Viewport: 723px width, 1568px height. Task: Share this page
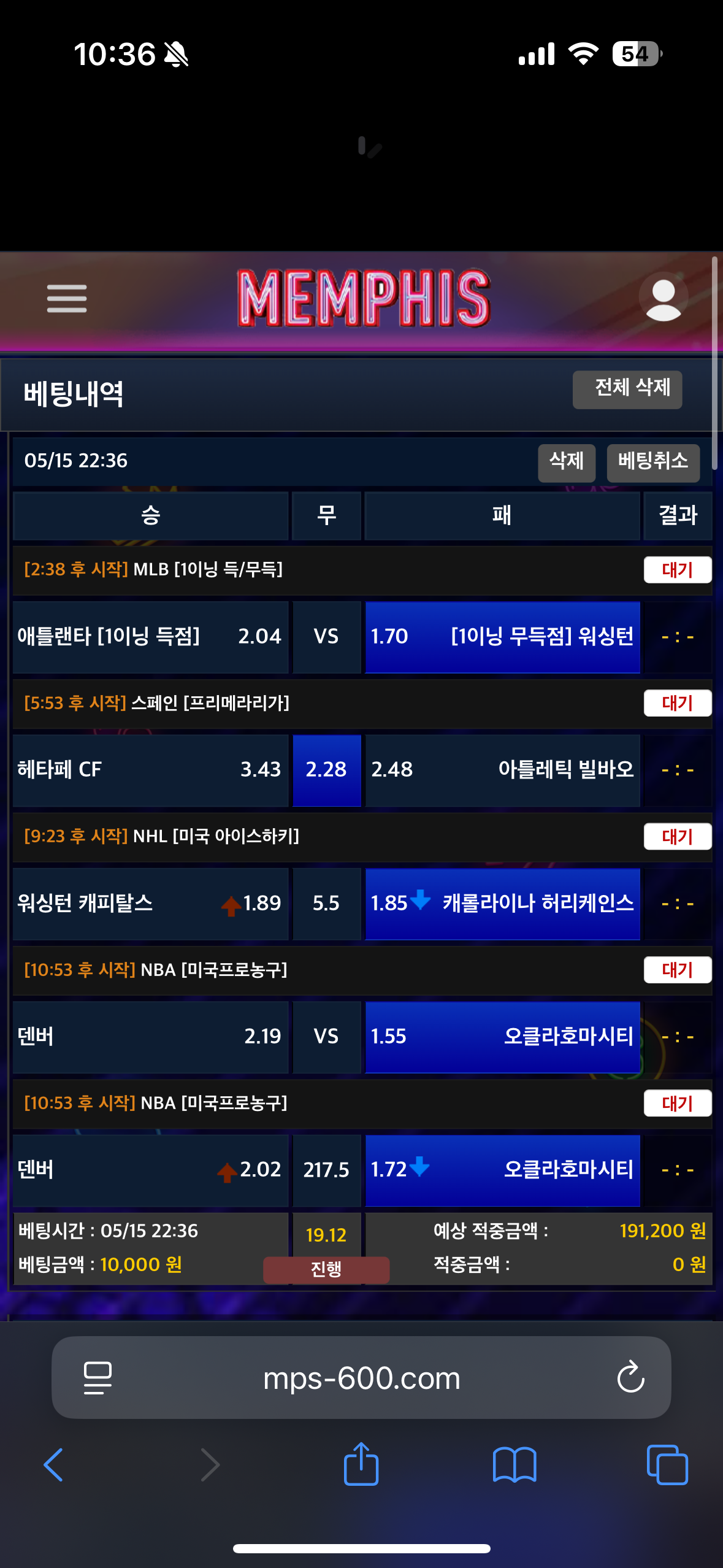361,1465
